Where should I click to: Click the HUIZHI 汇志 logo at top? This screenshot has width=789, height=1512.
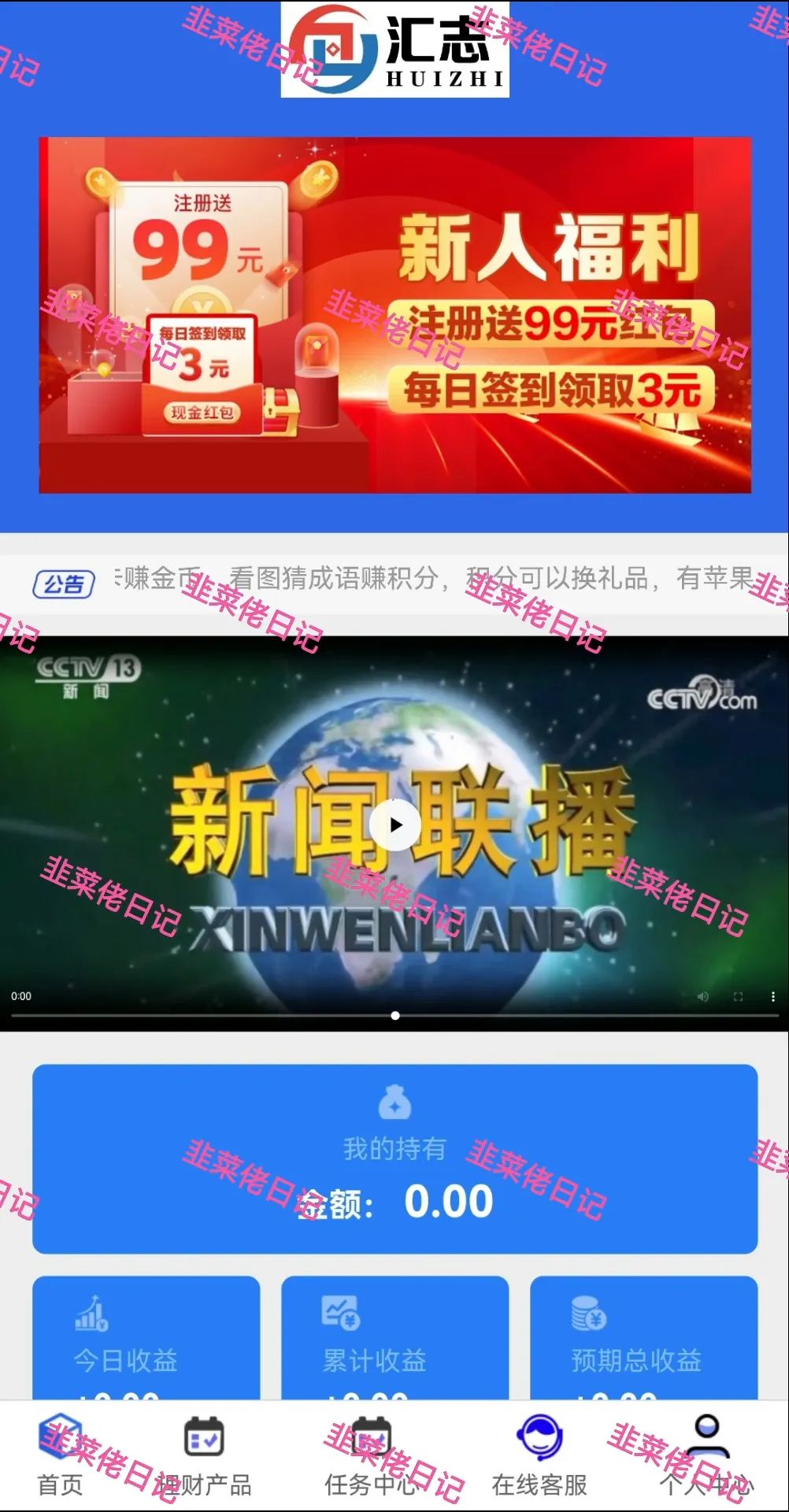coord(394,49)
